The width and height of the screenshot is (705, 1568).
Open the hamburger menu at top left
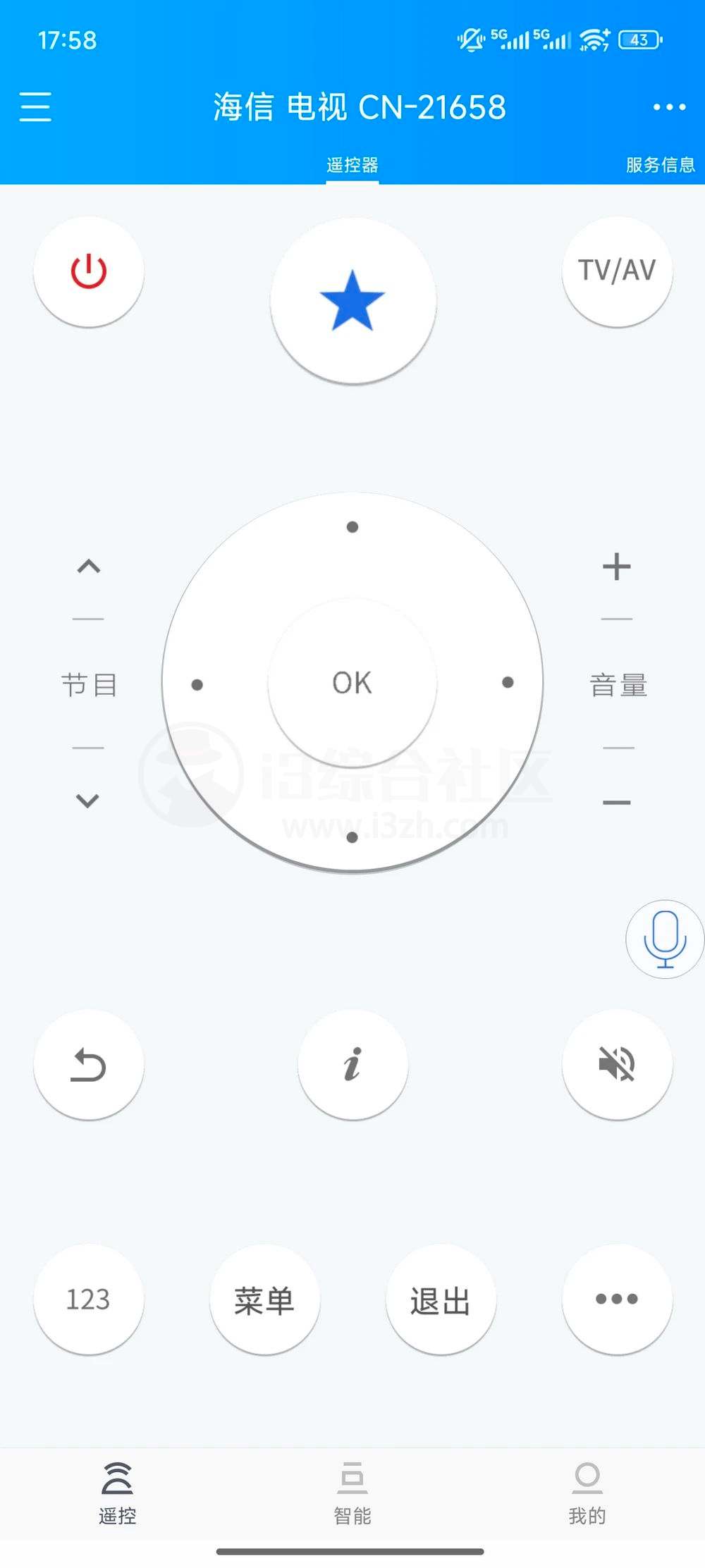click(35, 107)
